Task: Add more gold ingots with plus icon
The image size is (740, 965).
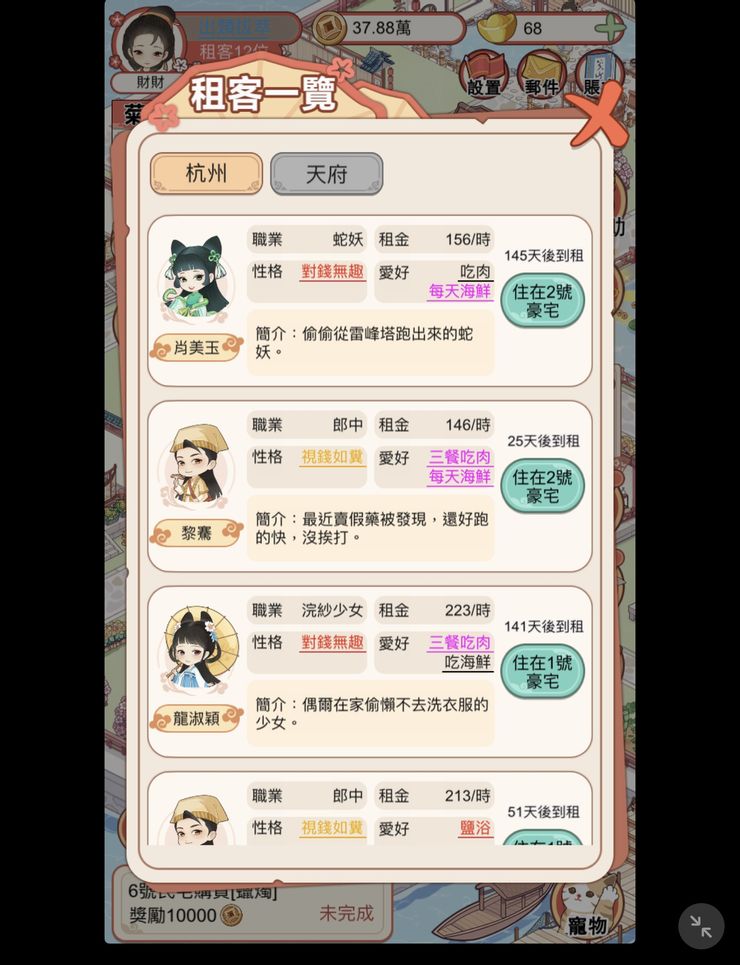Action: click(x=608, y=28)
